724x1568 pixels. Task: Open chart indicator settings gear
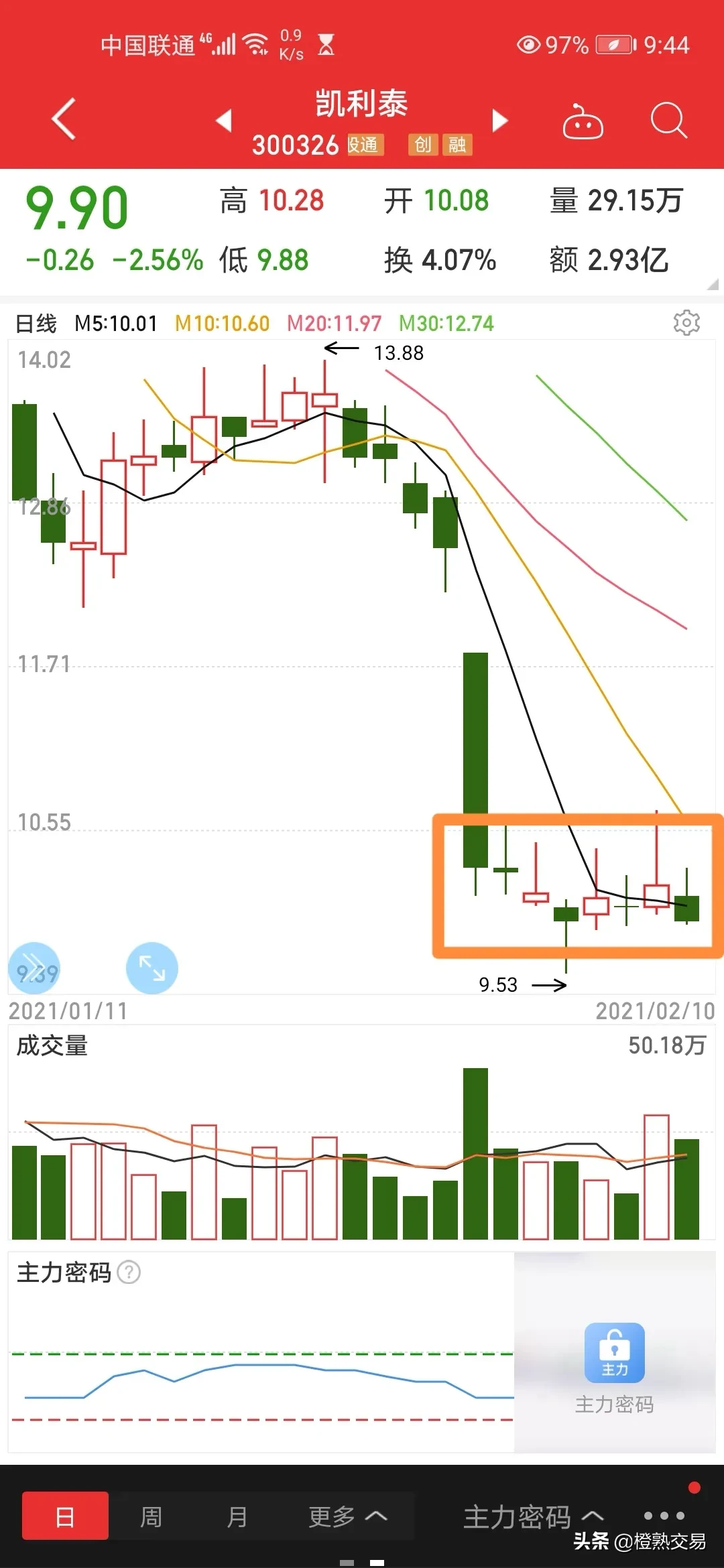tap(686, 323)
